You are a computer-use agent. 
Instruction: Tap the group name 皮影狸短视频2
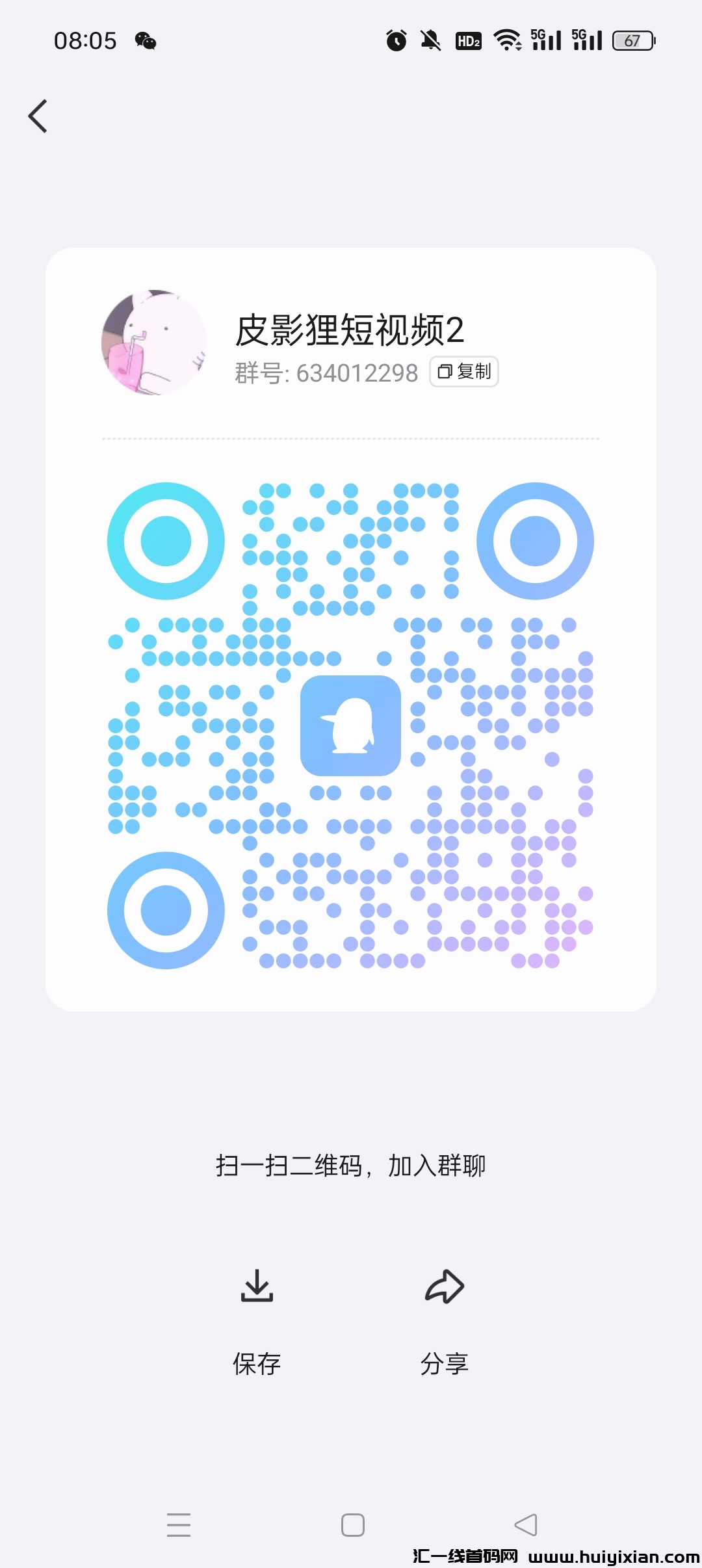[351, 328]
